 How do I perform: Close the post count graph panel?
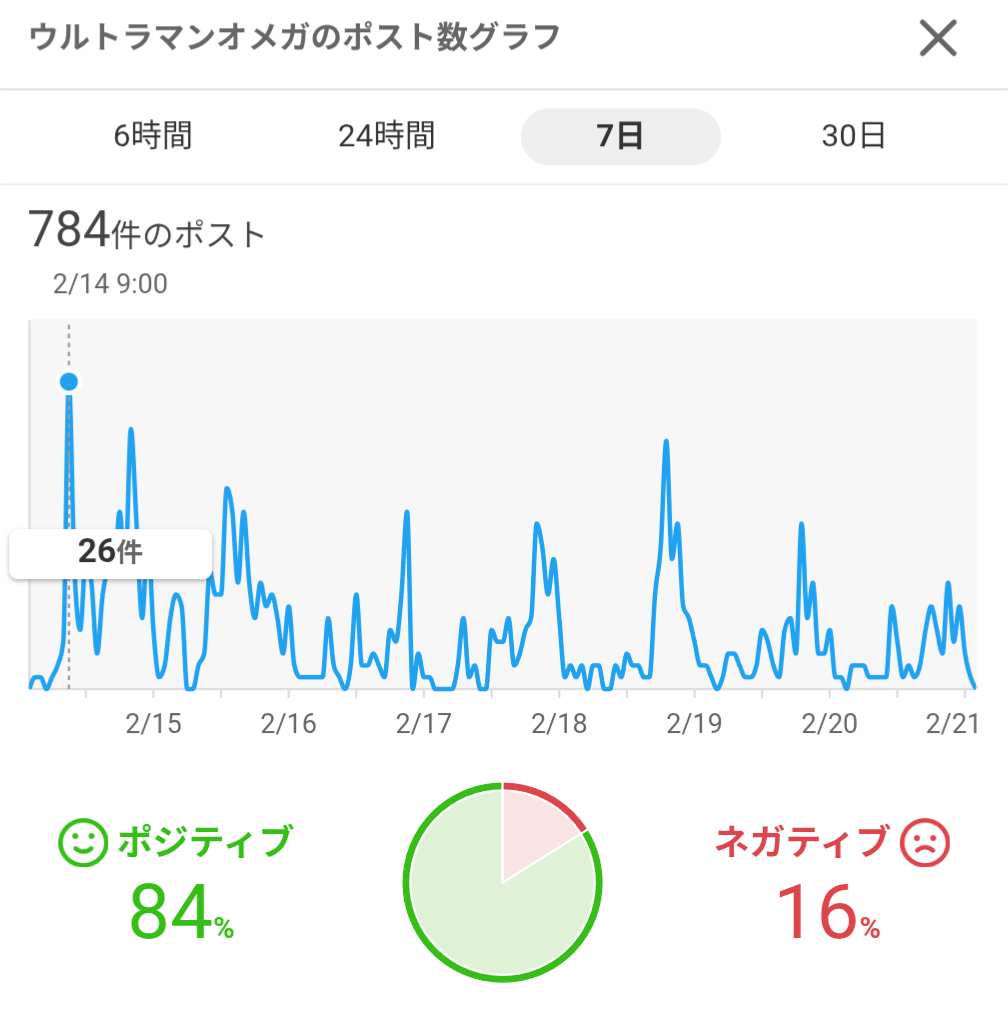[938, 39]
